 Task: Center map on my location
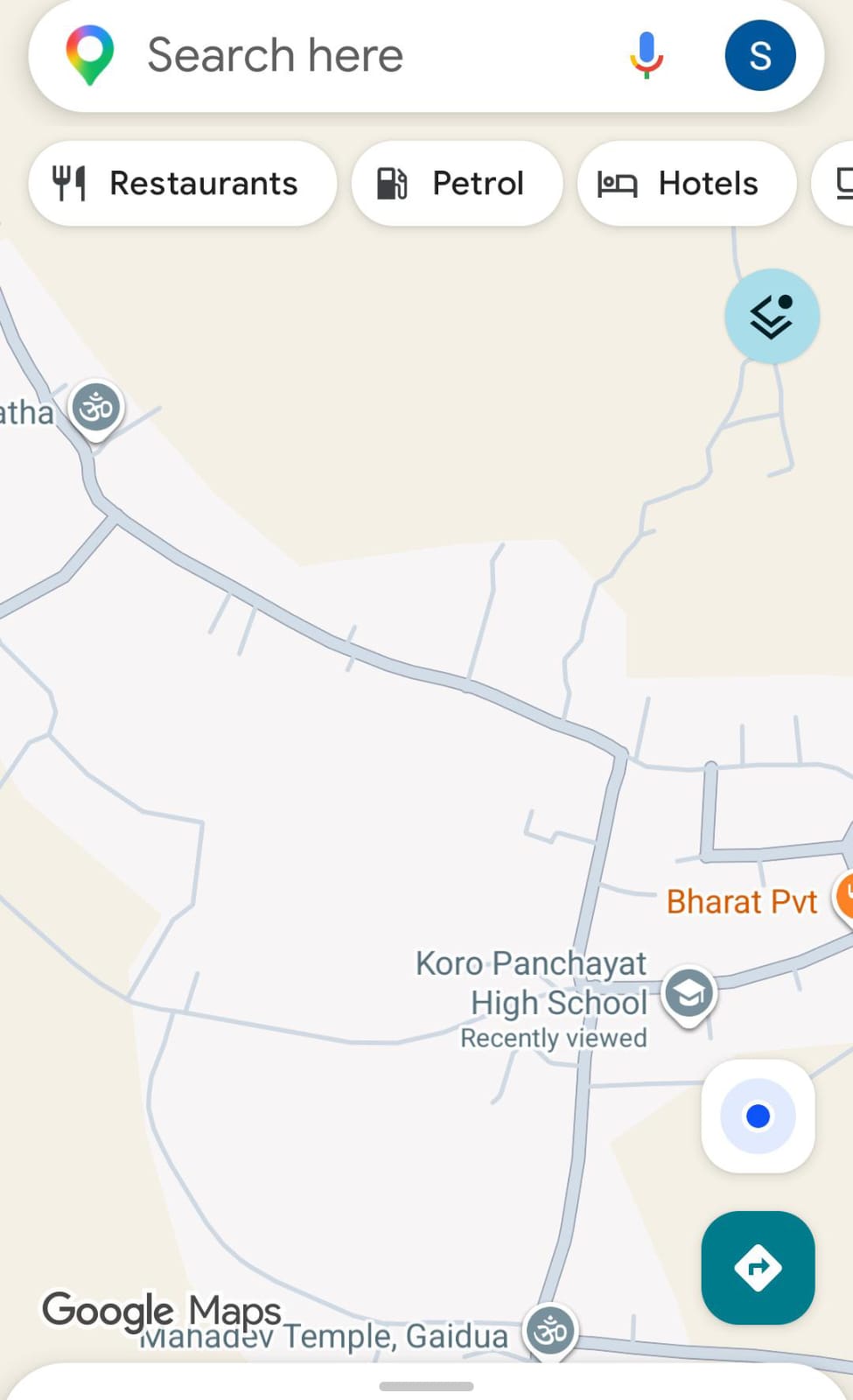click(758, 1116)
